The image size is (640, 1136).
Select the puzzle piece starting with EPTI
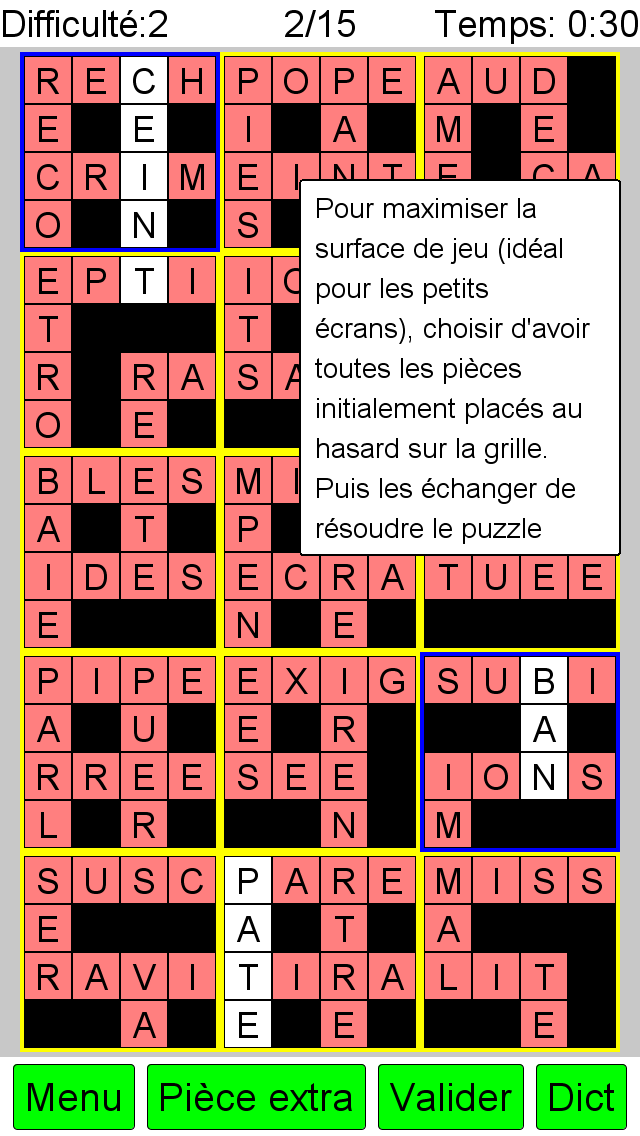120,352
